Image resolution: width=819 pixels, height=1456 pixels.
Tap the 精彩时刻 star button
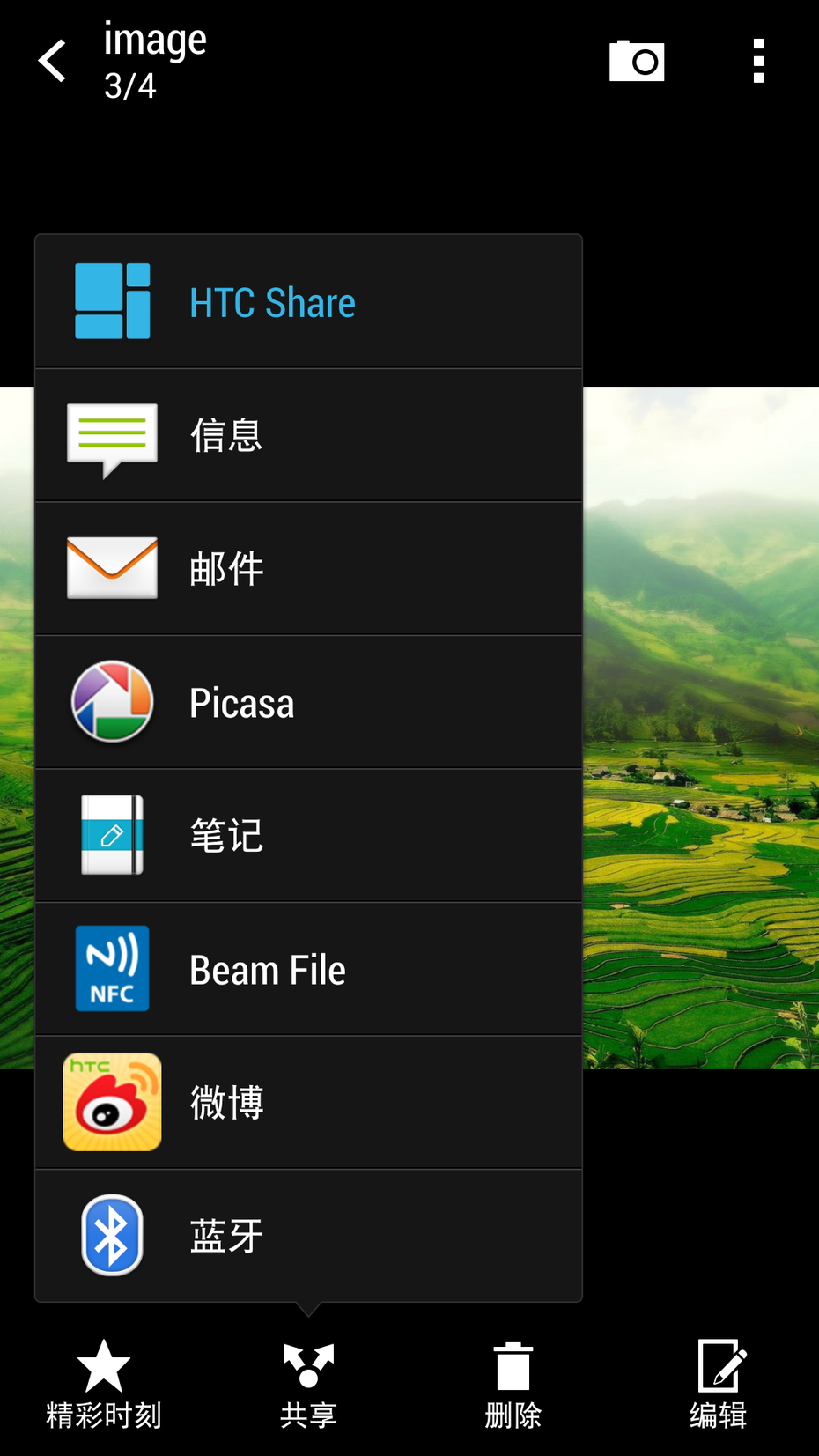pyautogui.click(x=103, y=1383)
